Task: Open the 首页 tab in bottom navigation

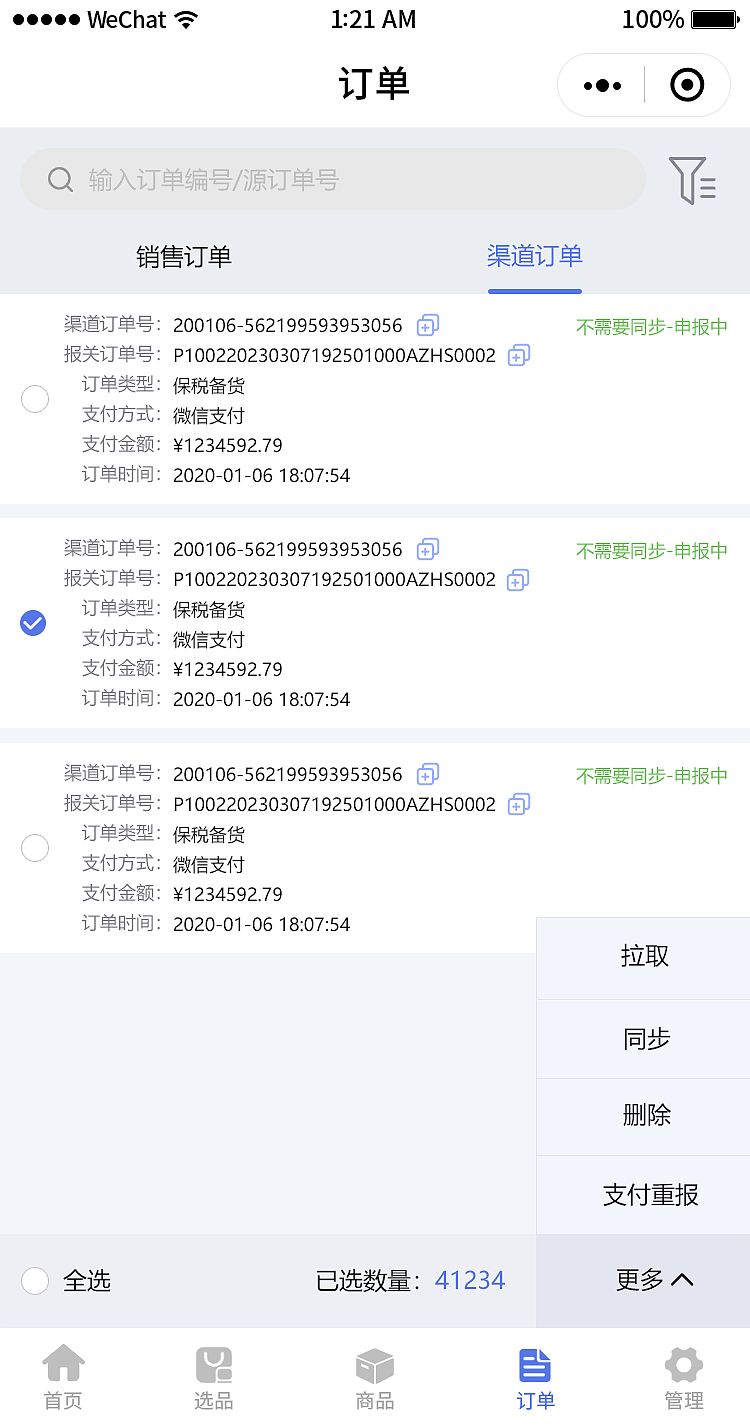Action: [63, 1375]
